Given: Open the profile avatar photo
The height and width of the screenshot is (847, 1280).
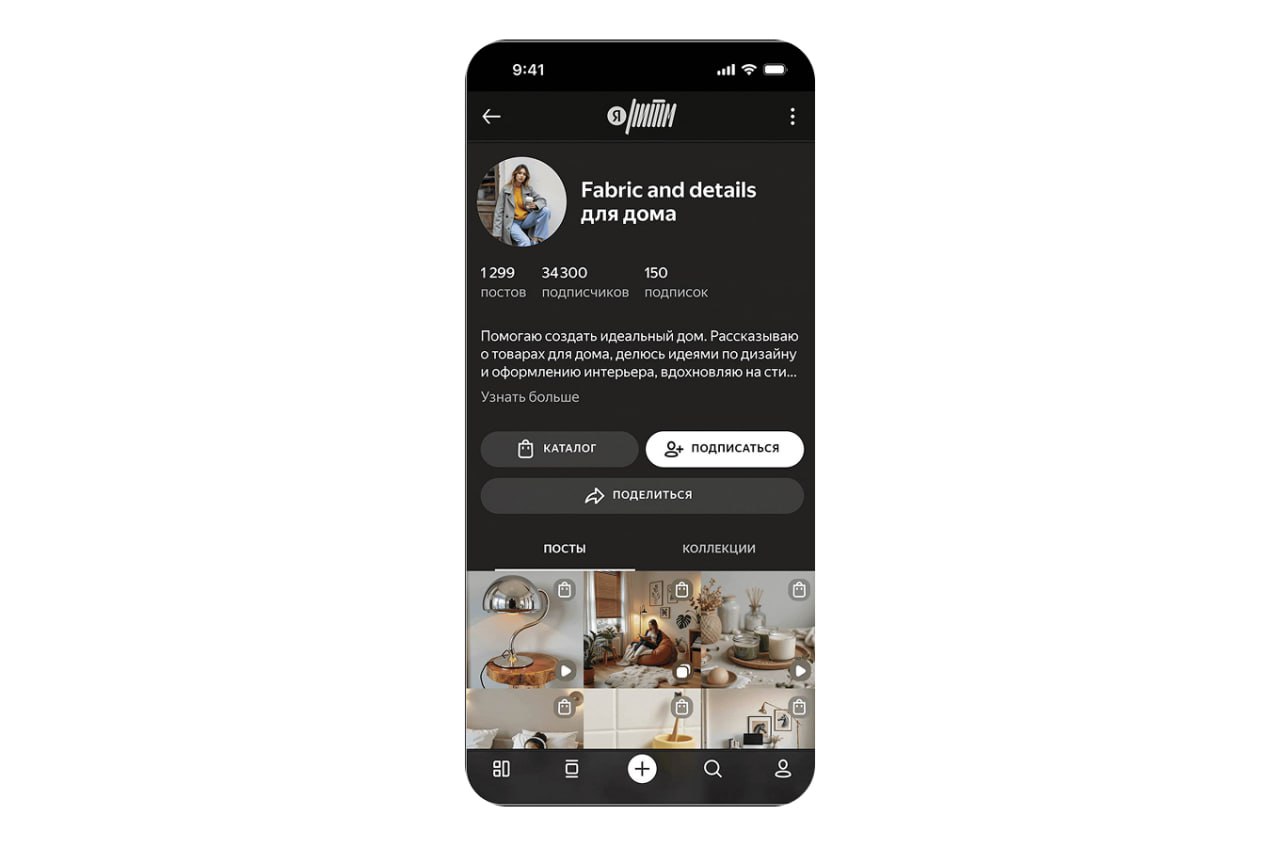Looking at the screenshot, I should (x=522, y=201).
